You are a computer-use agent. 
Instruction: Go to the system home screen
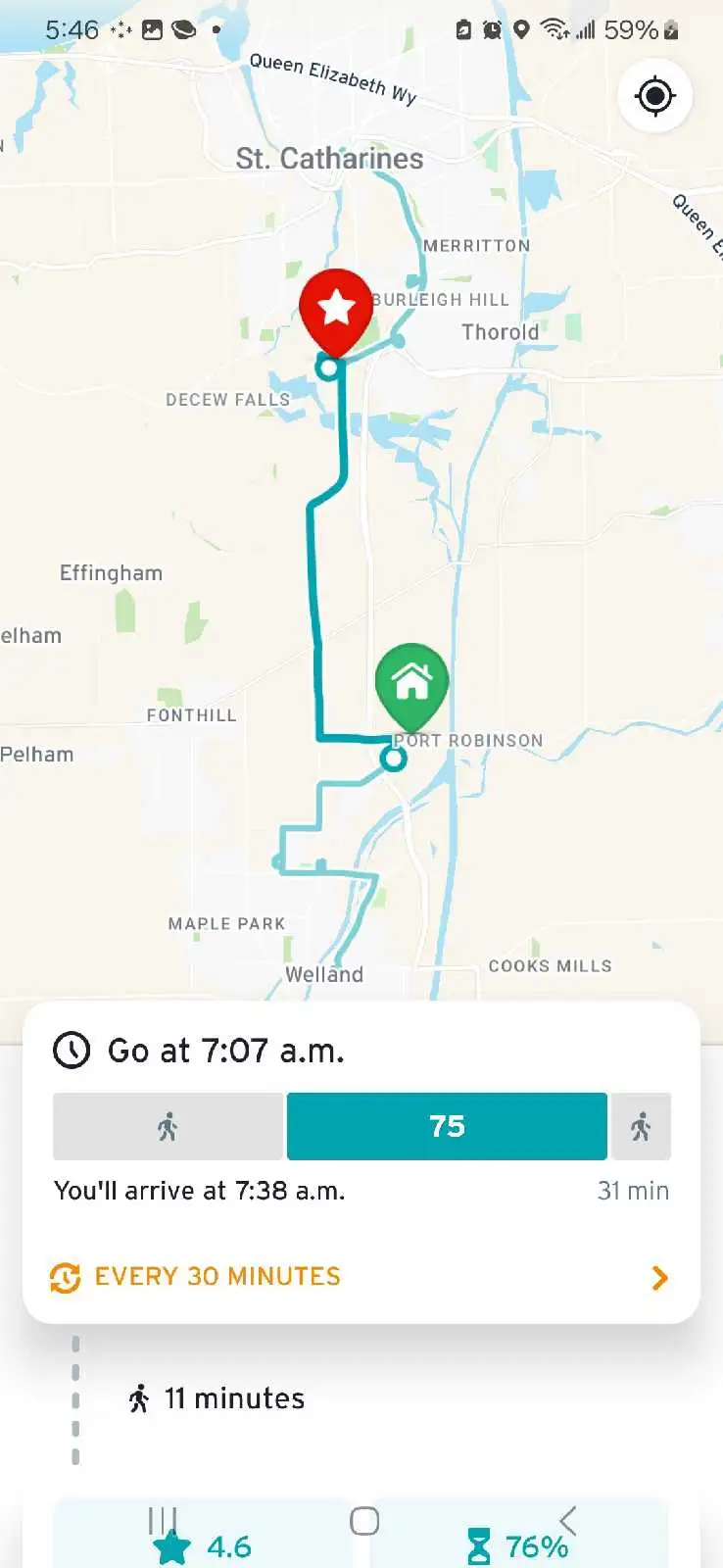coord(364,1520)
